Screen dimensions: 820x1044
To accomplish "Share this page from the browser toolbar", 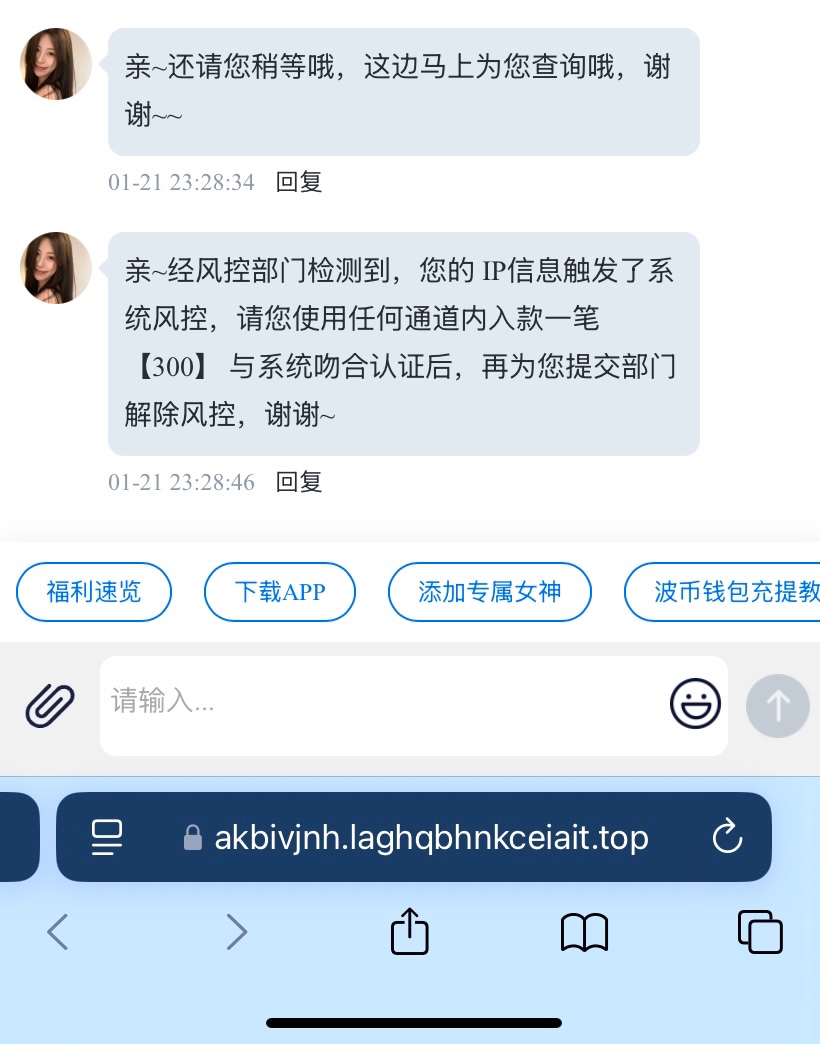I will click(x=409, y=932).
